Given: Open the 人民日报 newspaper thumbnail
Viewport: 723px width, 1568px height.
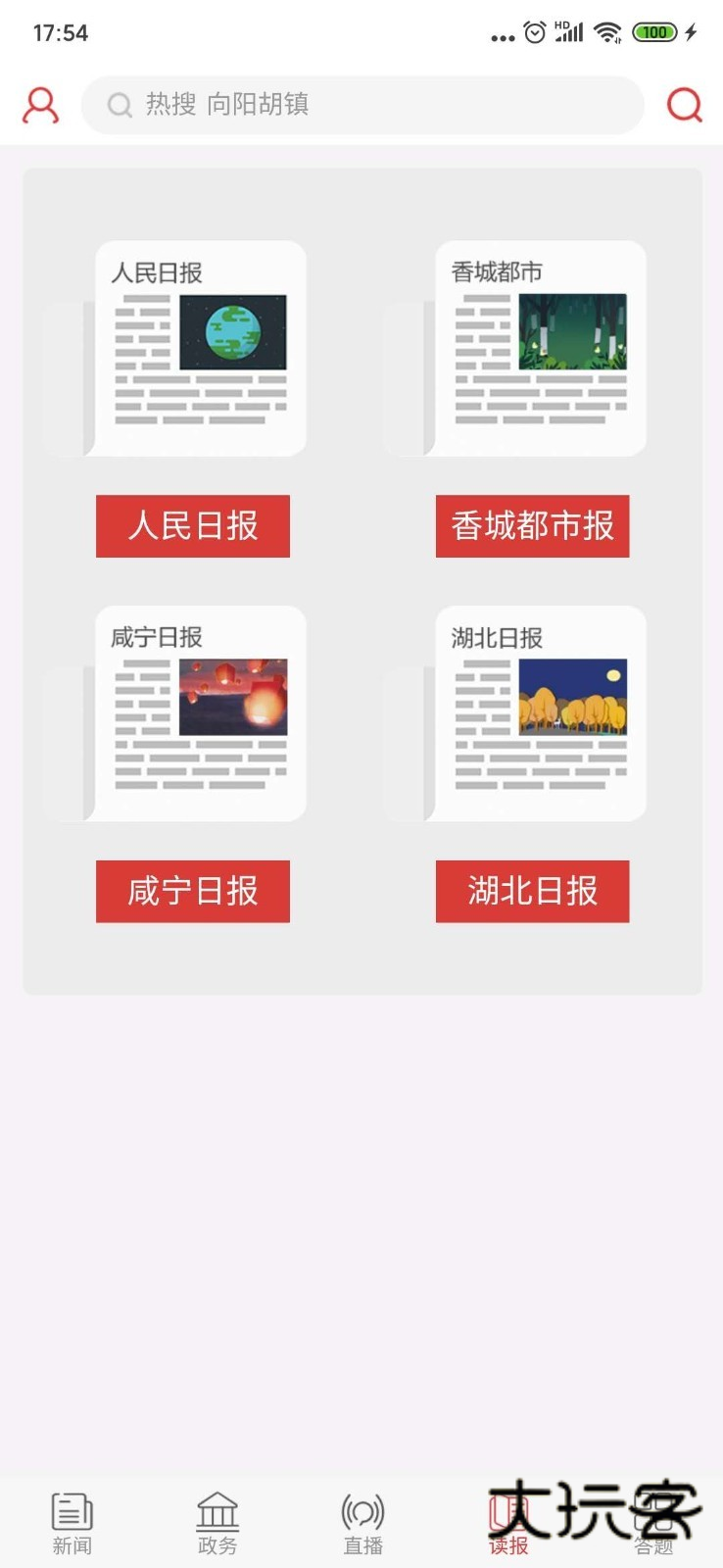Looking at the screenshot, I should (x=192, y=348).
